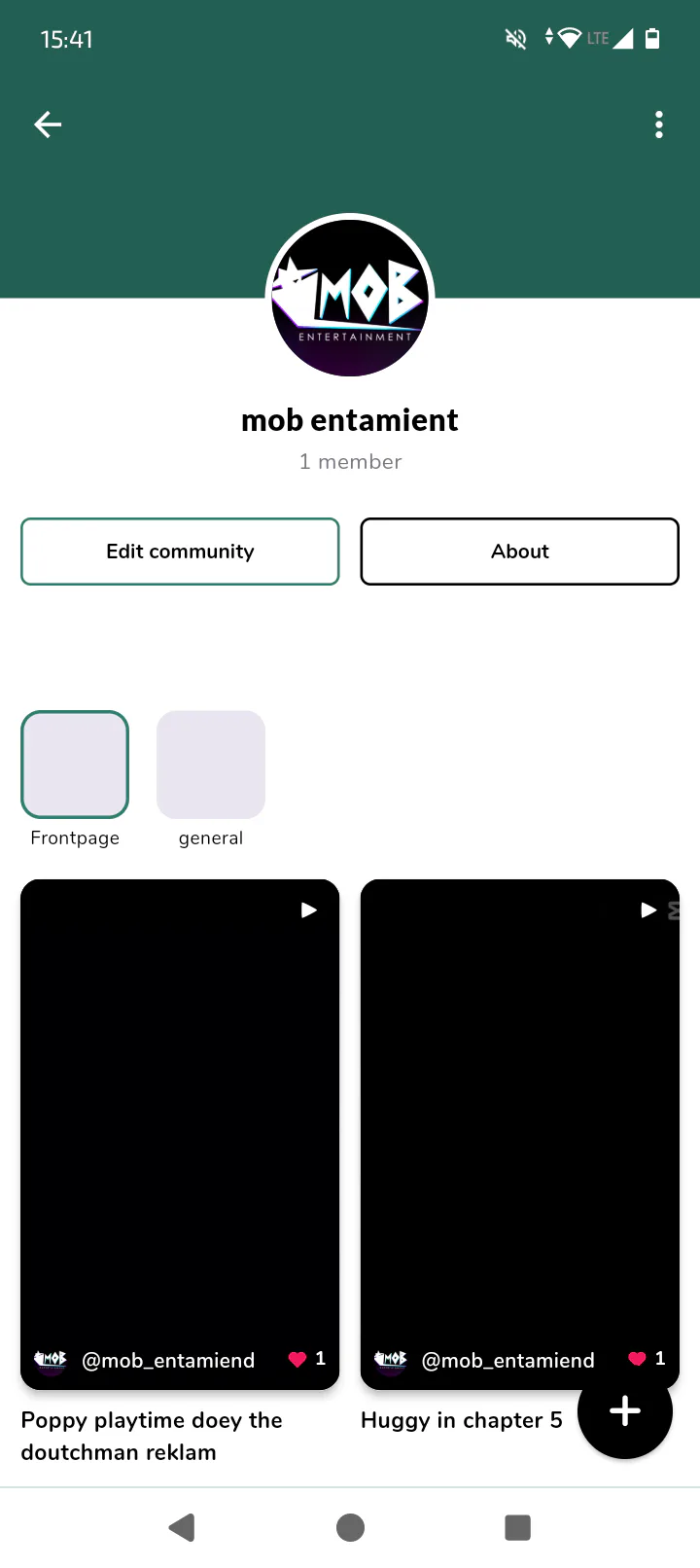Select the Frontpage channel
This screenshot has height=1568, width=700.
[x=75, y=765]
